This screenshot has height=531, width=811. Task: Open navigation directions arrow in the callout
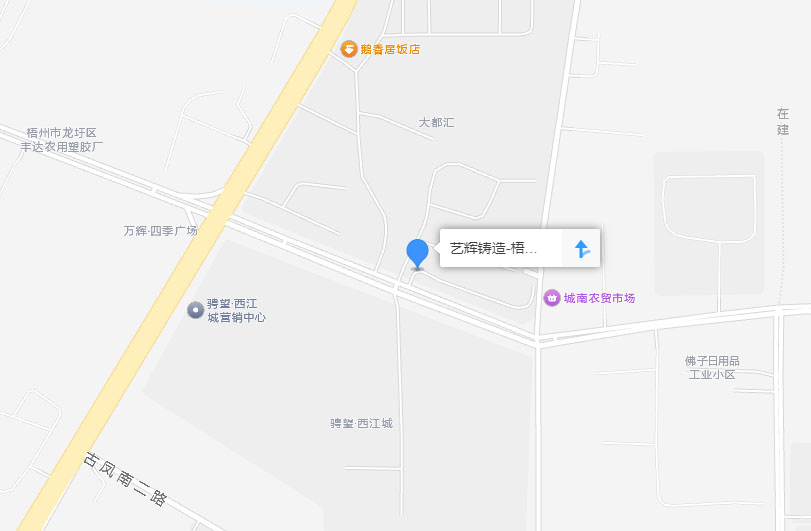coord(581,248)
